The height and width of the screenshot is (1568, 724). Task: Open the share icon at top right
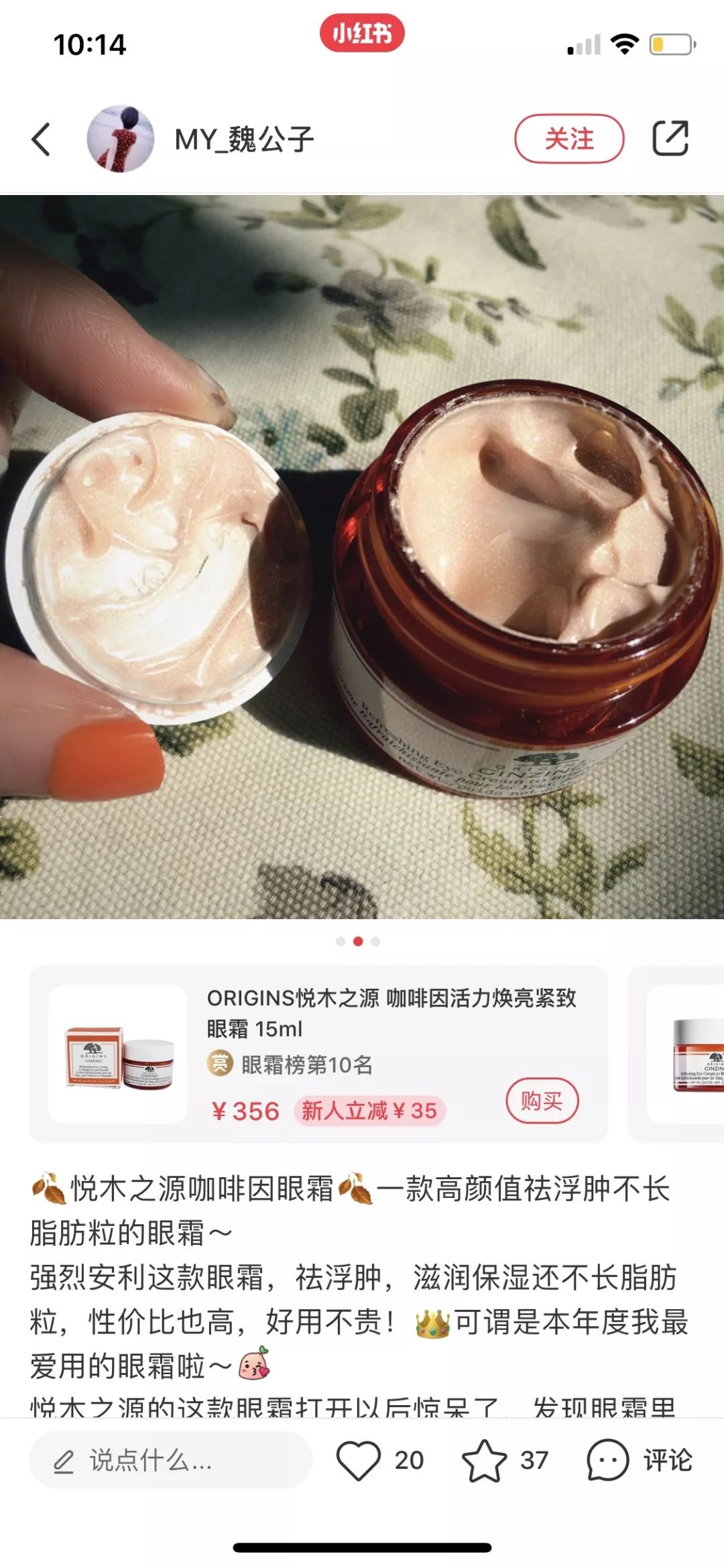[x=672, y=139]
